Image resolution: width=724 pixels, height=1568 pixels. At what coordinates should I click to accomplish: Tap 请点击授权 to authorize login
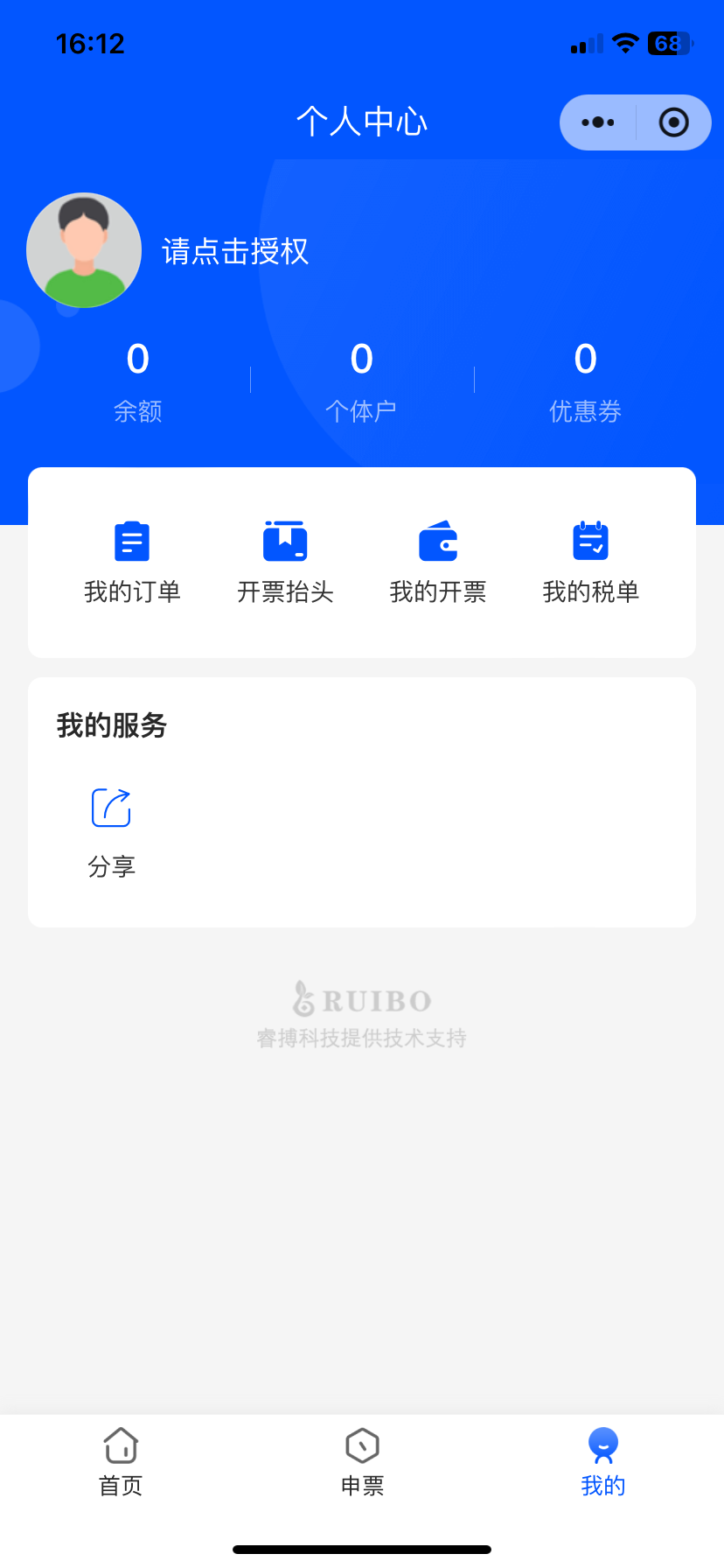tap(233, 251)
